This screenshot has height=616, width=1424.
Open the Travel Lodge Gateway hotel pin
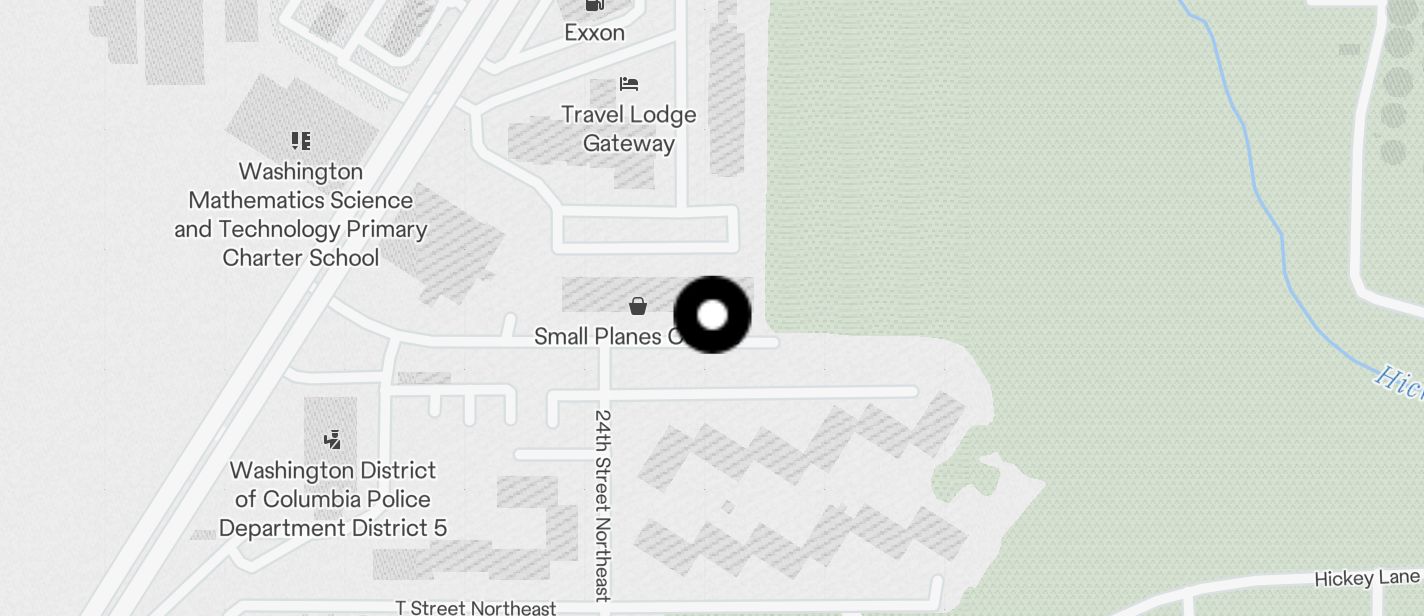[629, 84]
